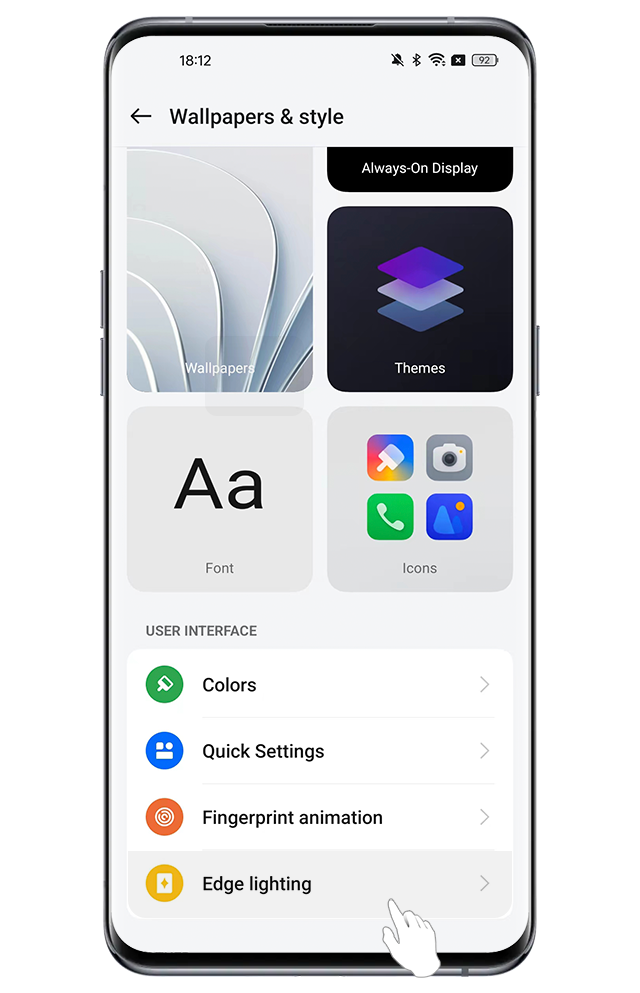Viewport: 640px width, 993px height.
Task: Open the Always-On Display tile
Action: tap(419, 169)
